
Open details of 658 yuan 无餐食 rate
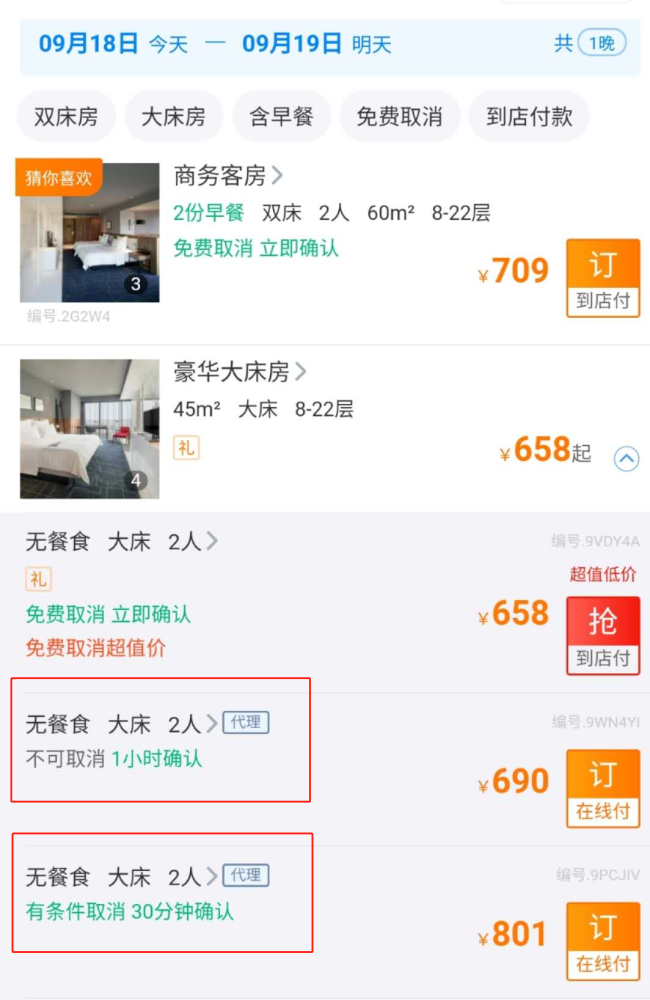(x=122, y=542)
